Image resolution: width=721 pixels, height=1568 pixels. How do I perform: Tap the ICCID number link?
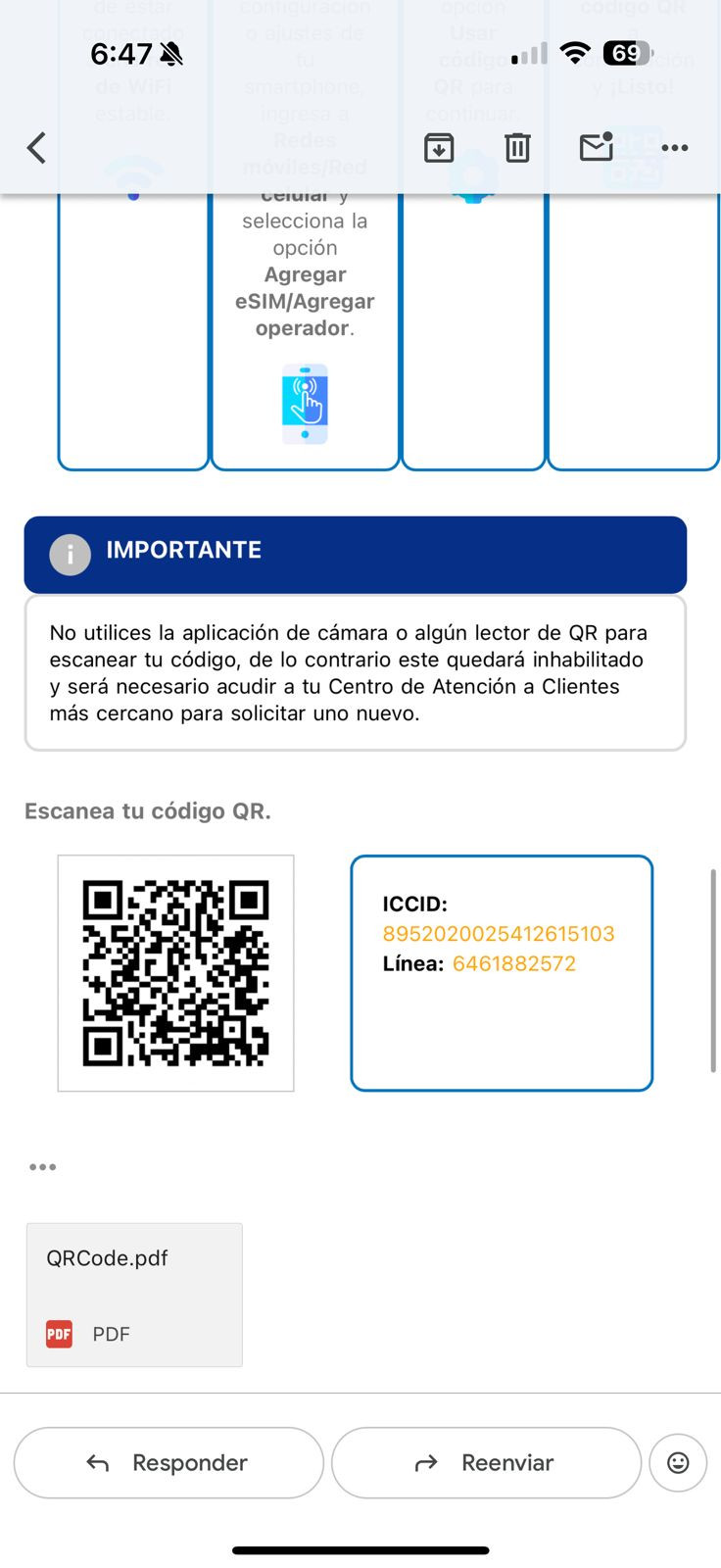click(x=499, y=933)
